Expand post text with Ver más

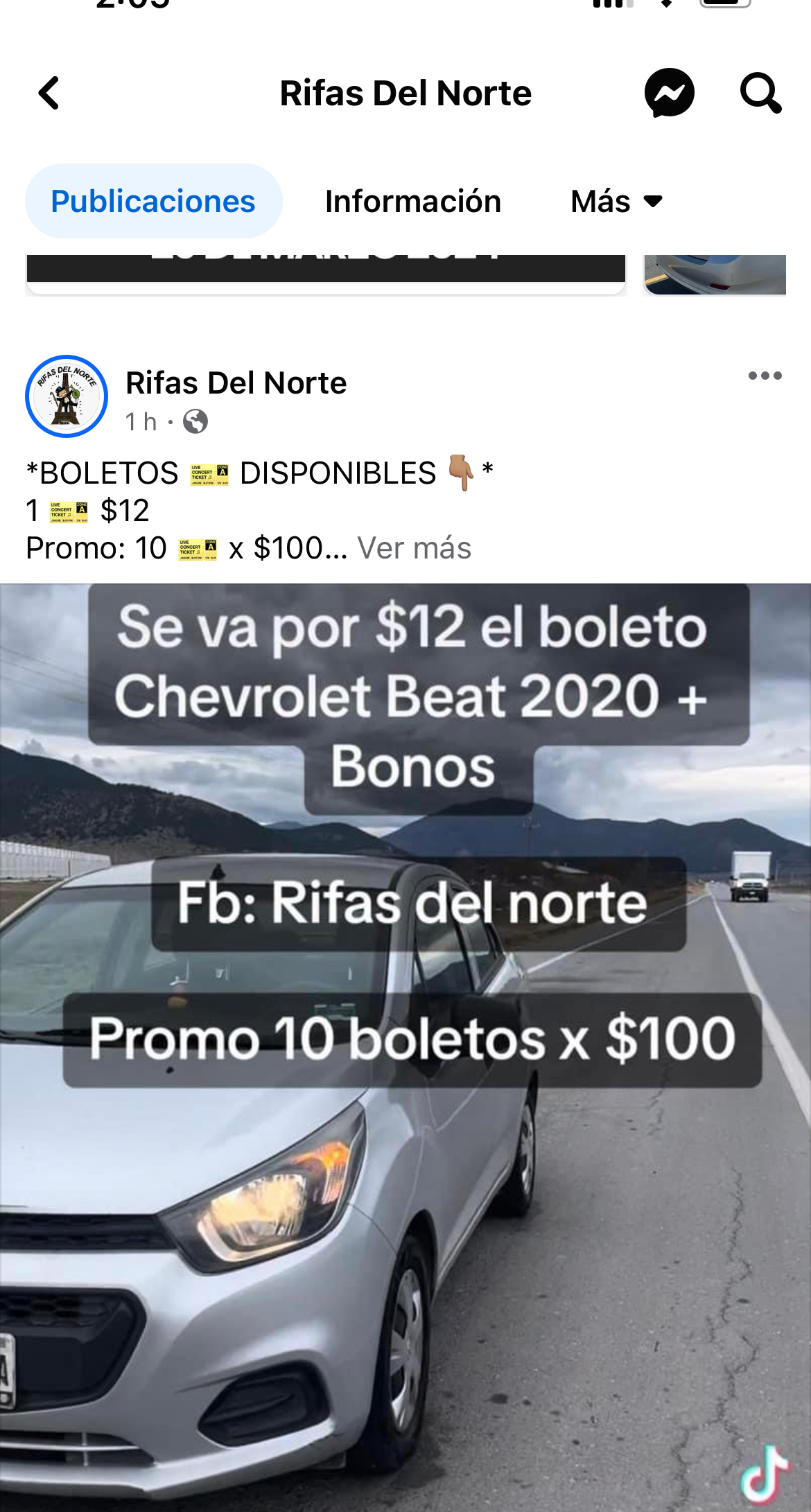point(414,548)
